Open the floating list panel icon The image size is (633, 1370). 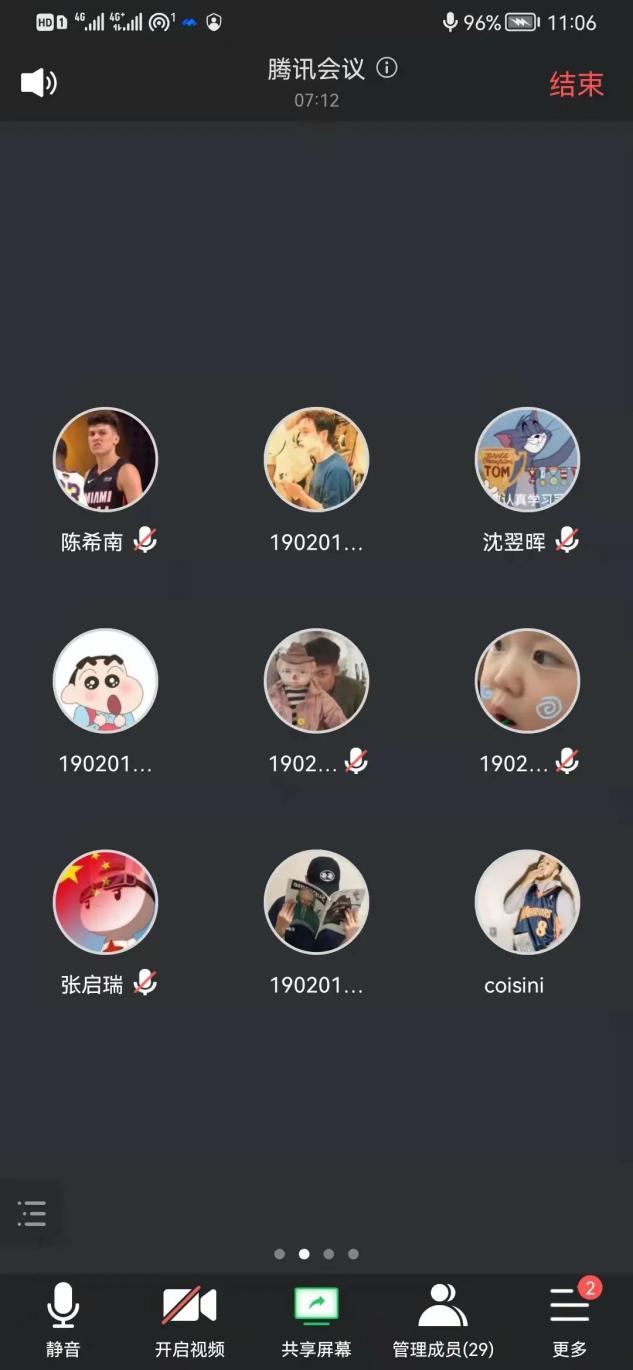[32, 1214]
